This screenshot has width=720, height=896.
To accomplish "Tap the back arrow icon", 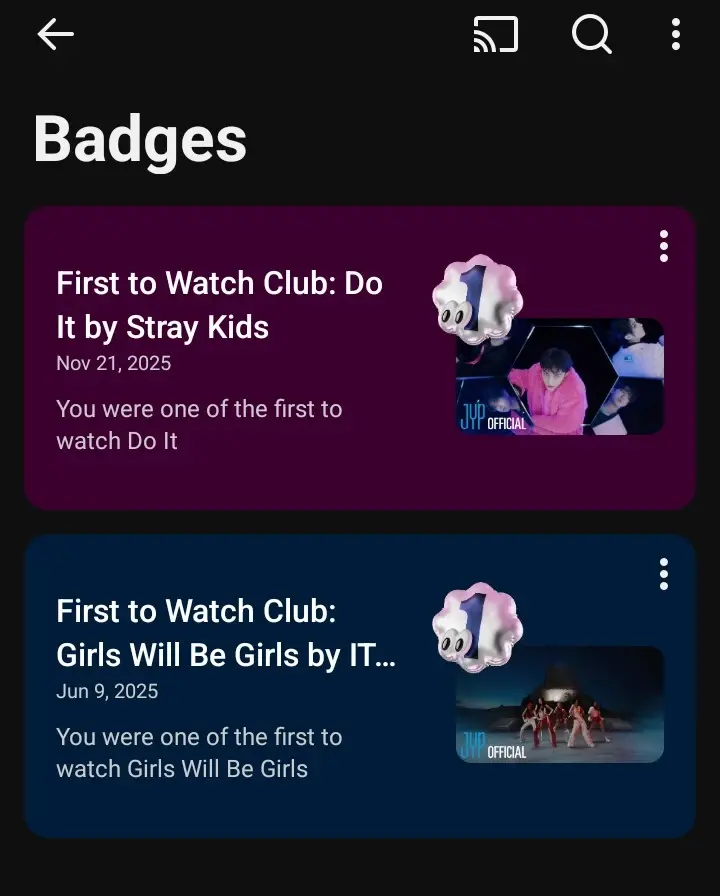I will click(55, 35).
